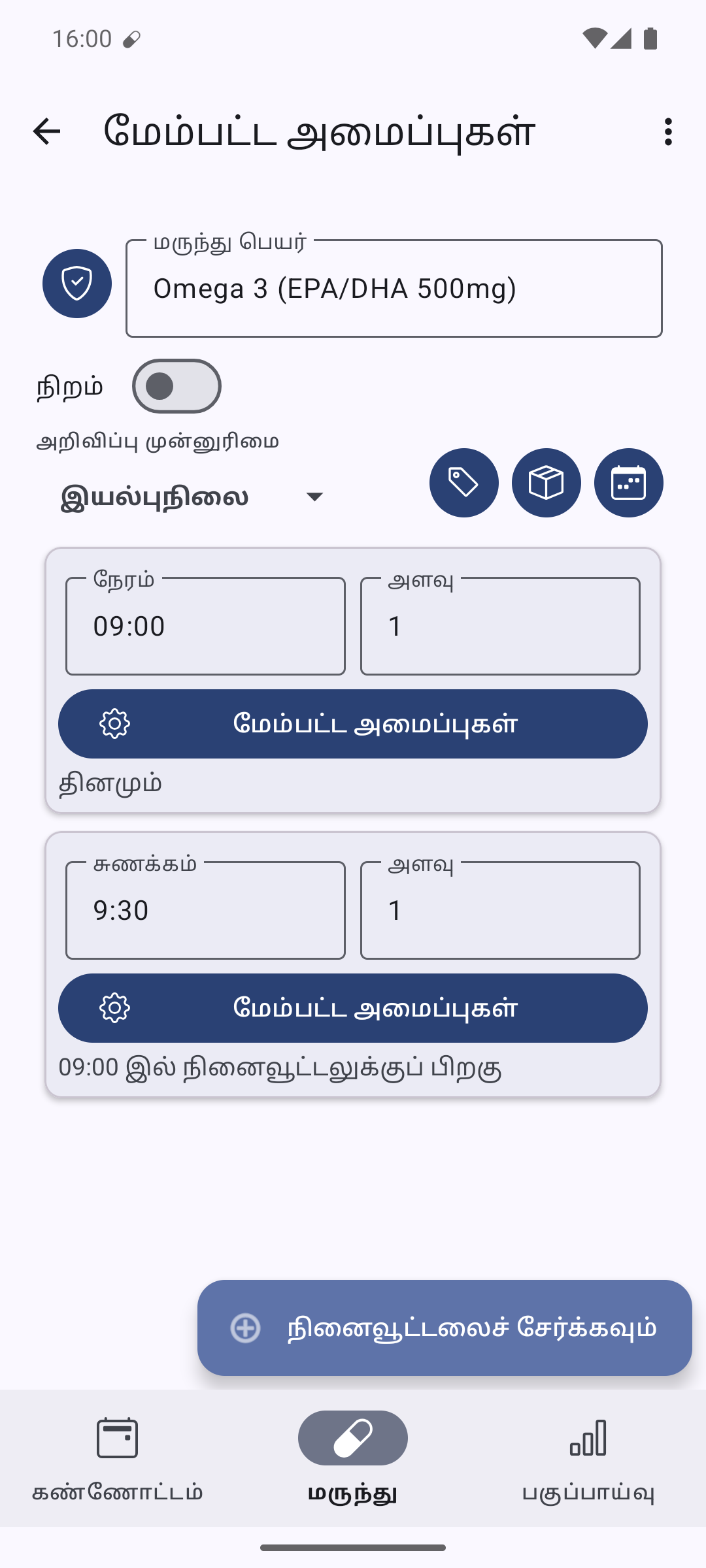The width and height of the screenshot is (706, 1568).
Task: Open the tag icon button
Action: [x=464, y=483]
